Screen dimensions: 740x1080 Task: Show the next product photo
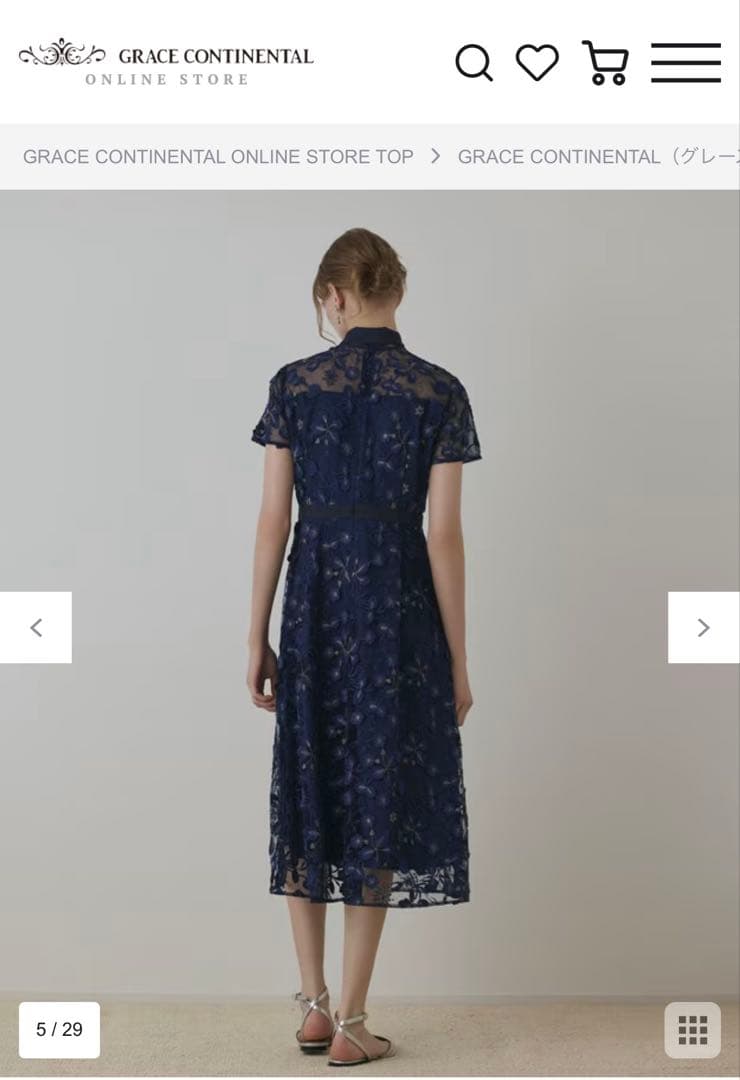click(x=703, y=628)
